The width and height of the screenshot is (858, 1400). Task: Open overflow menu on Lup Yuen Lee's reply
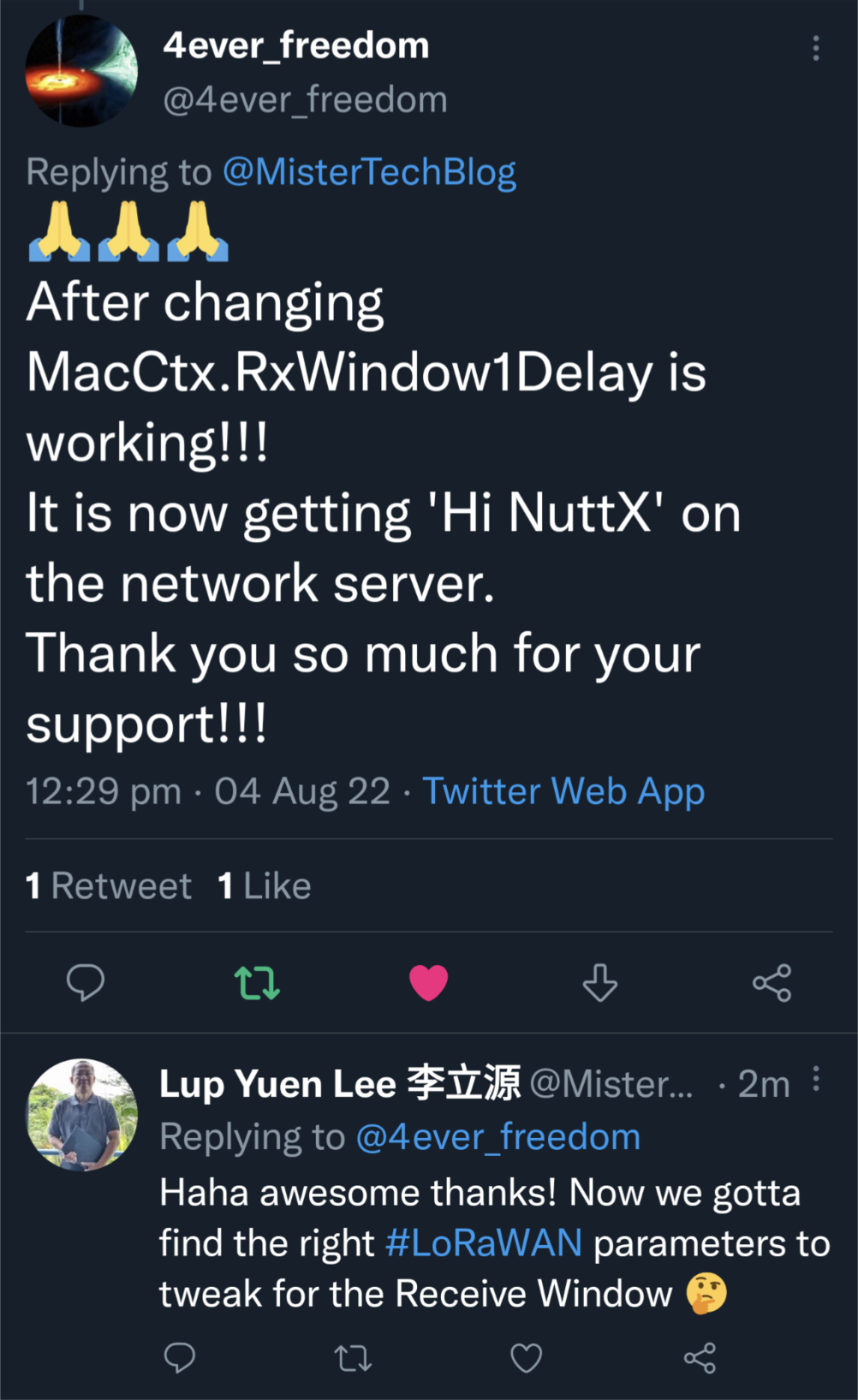(x=815, y=1079)
